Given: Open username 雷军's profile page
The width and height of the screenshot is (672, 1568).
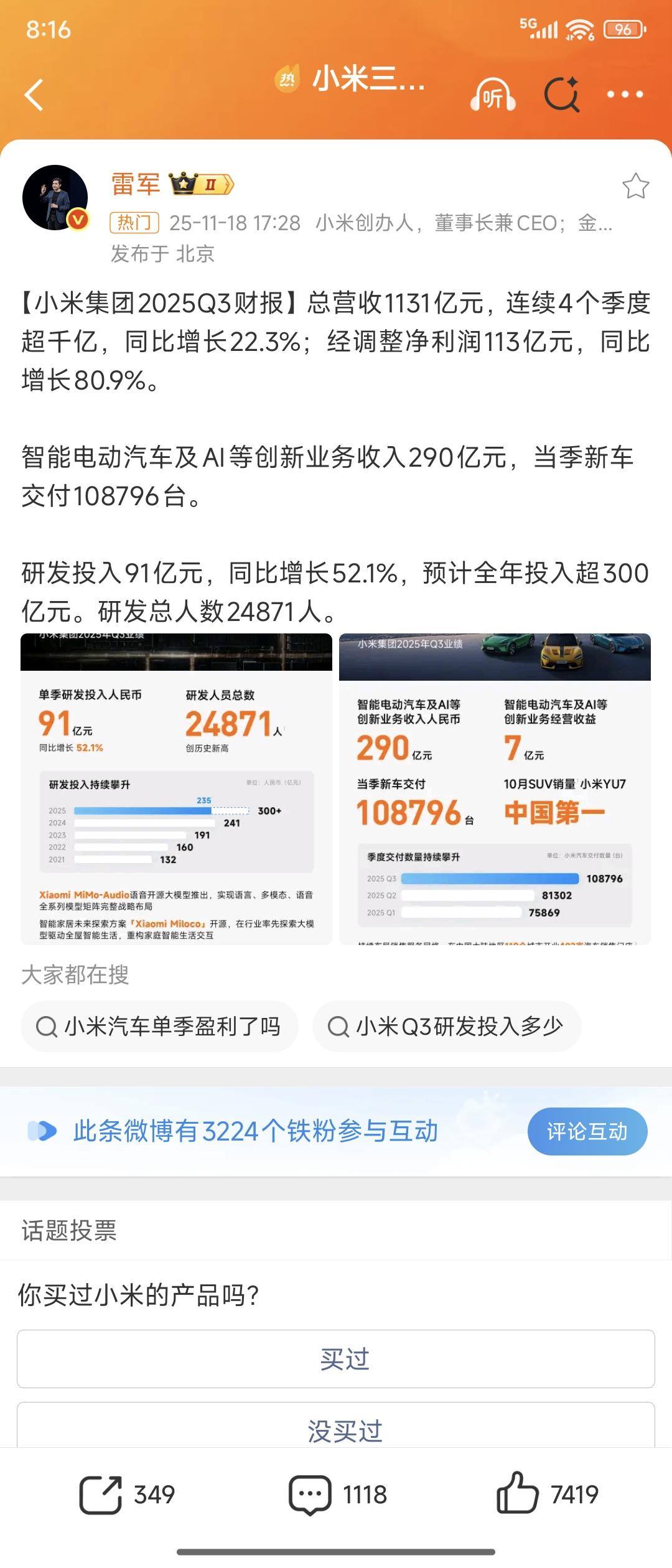Looking at the screenshot, I should tap(136, 184).
